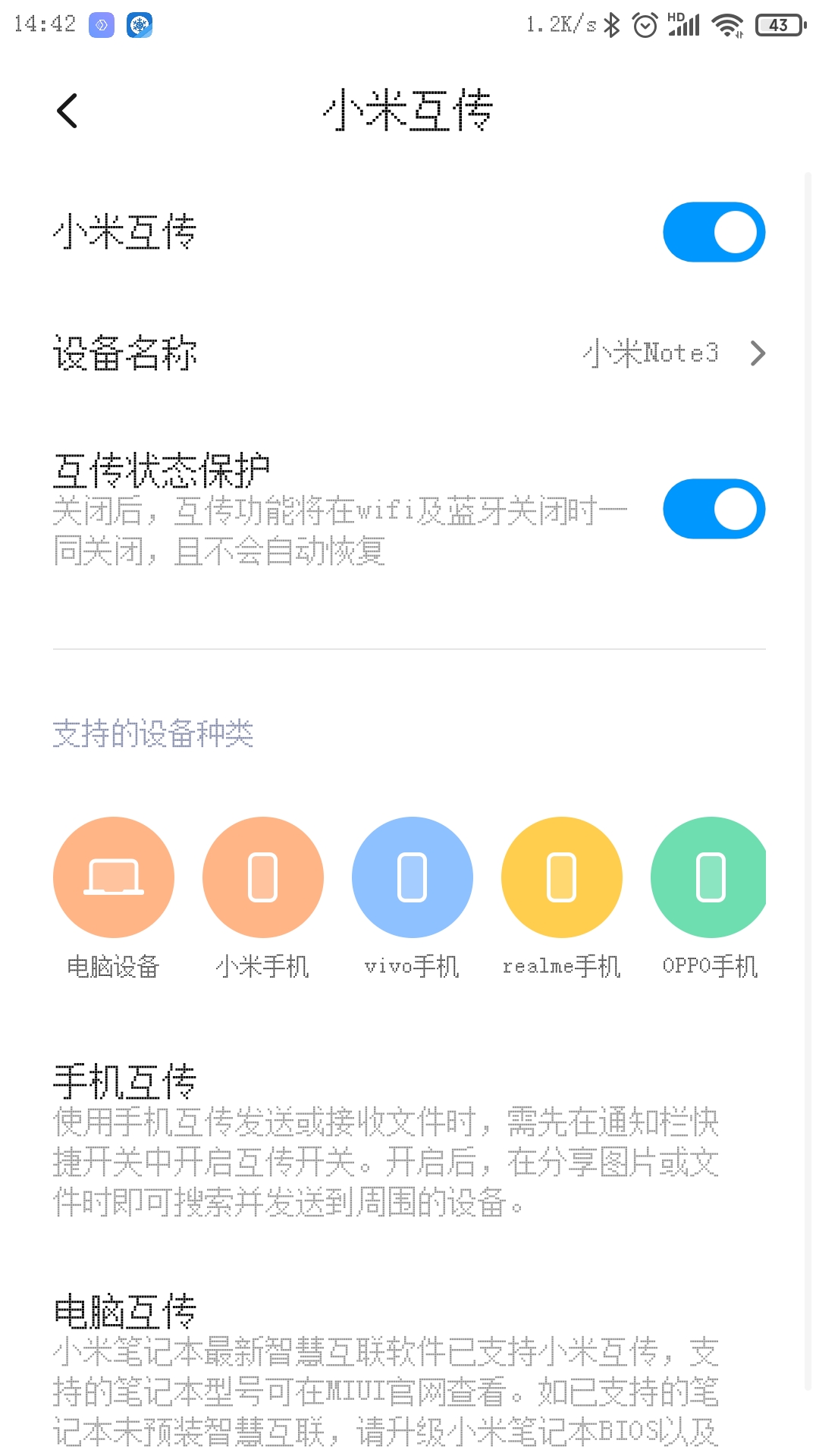Tap the back arrow at top left
Viewport: 819px width, 1456px height.
coord(67,109)
